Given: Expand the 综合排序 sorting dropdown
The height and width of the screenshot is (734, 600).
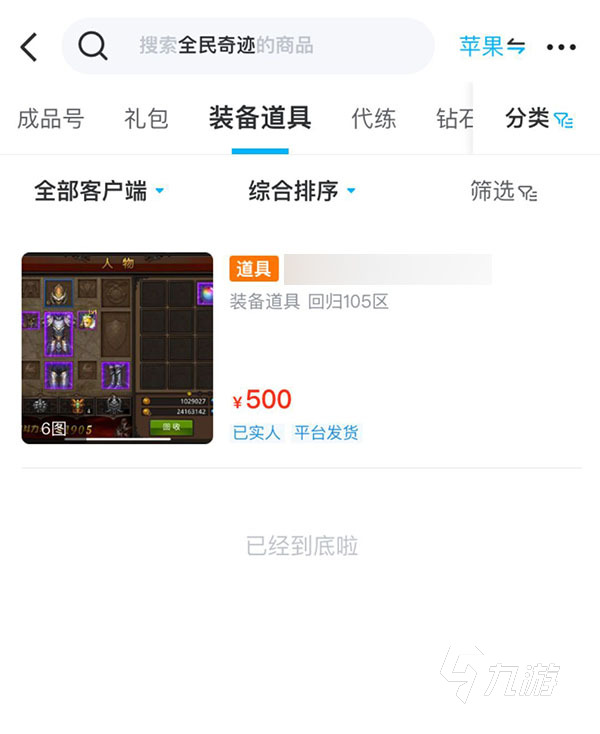Looking at the screenshot, I should [302, 191].
